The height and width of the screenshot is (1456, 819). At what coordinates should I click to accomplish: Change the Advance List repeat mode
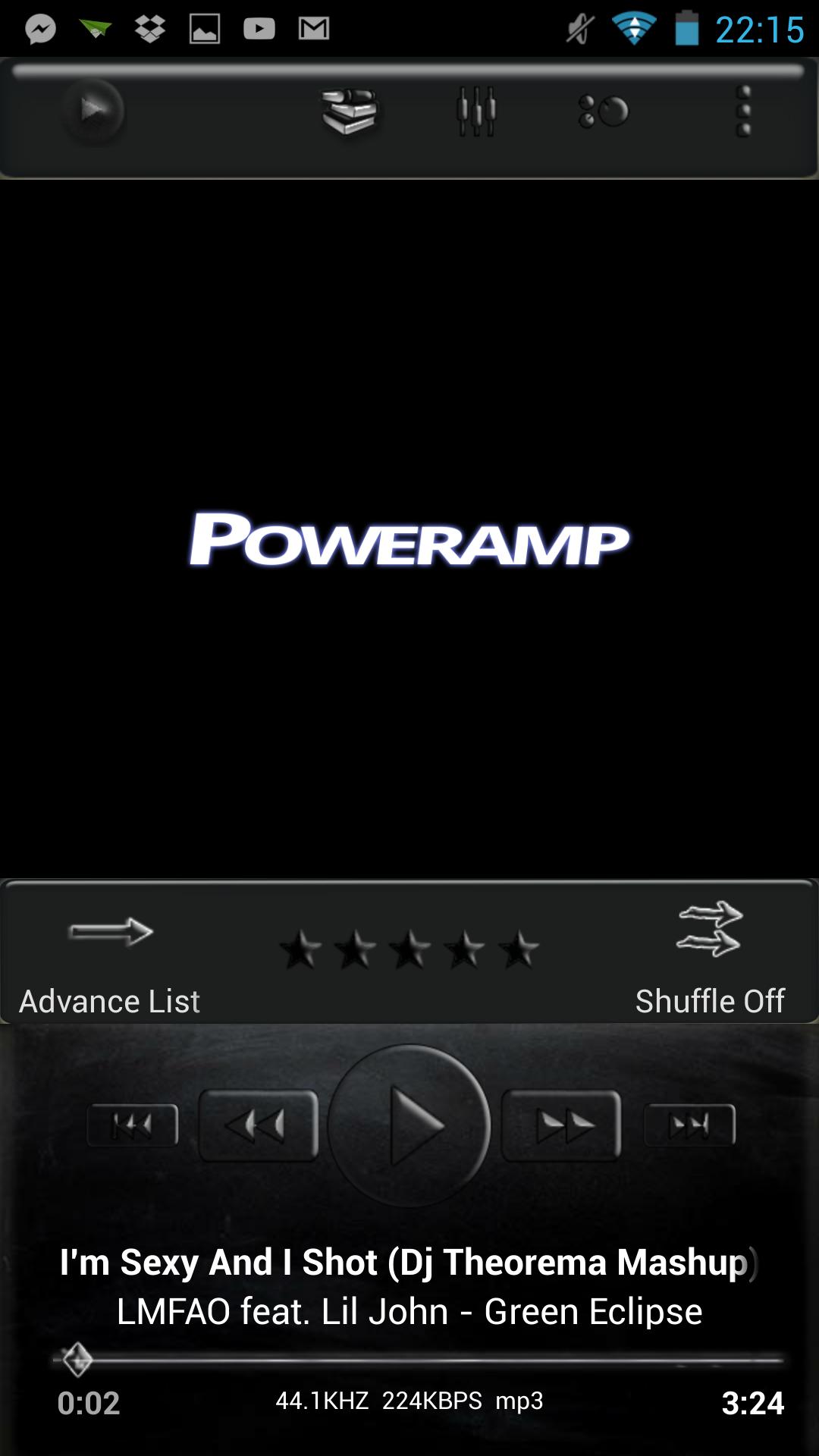pyautogui.click(x=110, y=955)
